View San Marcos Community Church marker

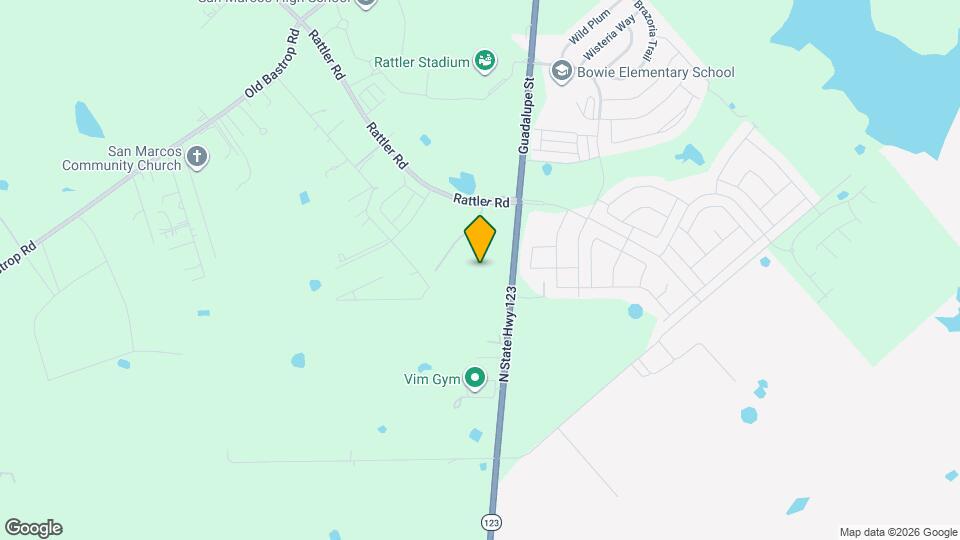pyautogui.click(x=198, y=157)
